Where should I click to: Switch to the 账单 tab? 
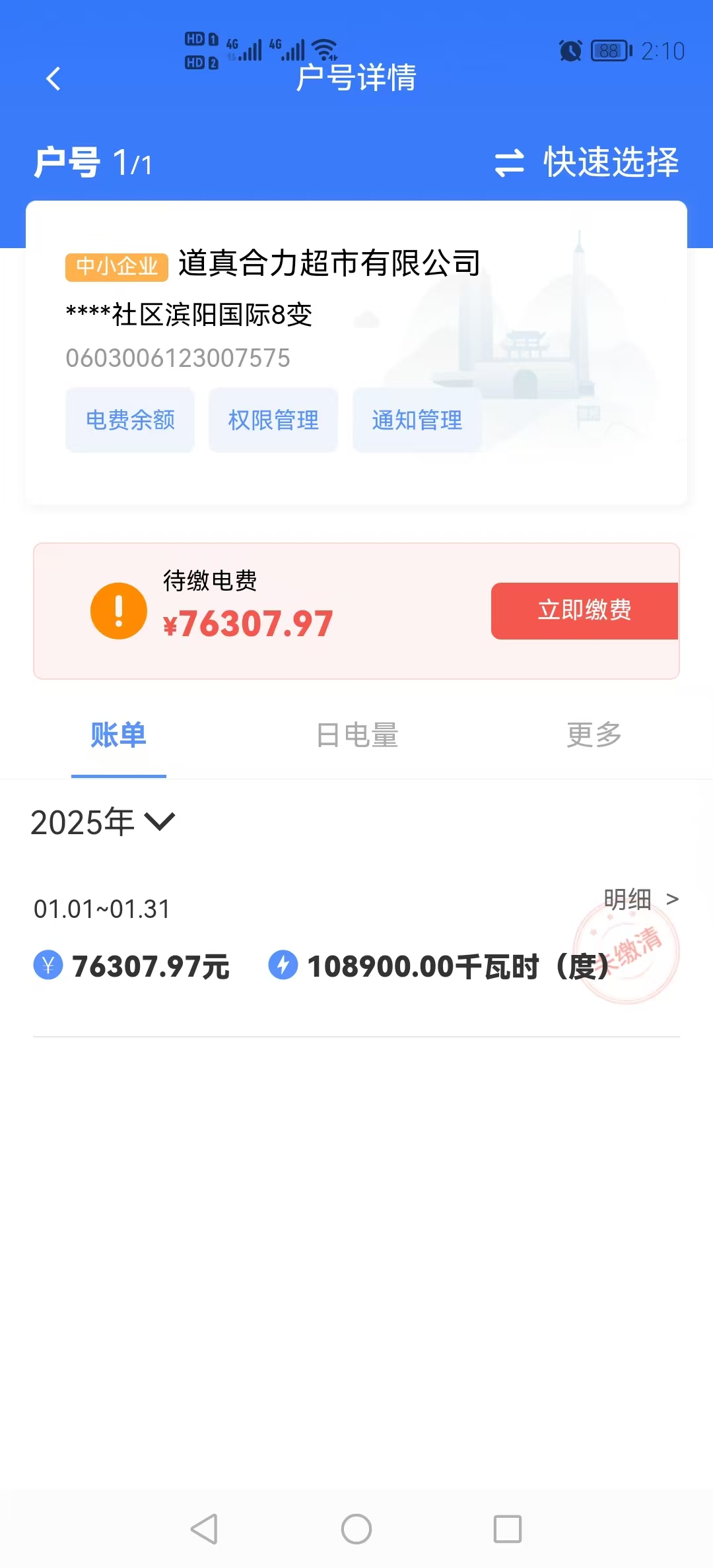(119, 735)
